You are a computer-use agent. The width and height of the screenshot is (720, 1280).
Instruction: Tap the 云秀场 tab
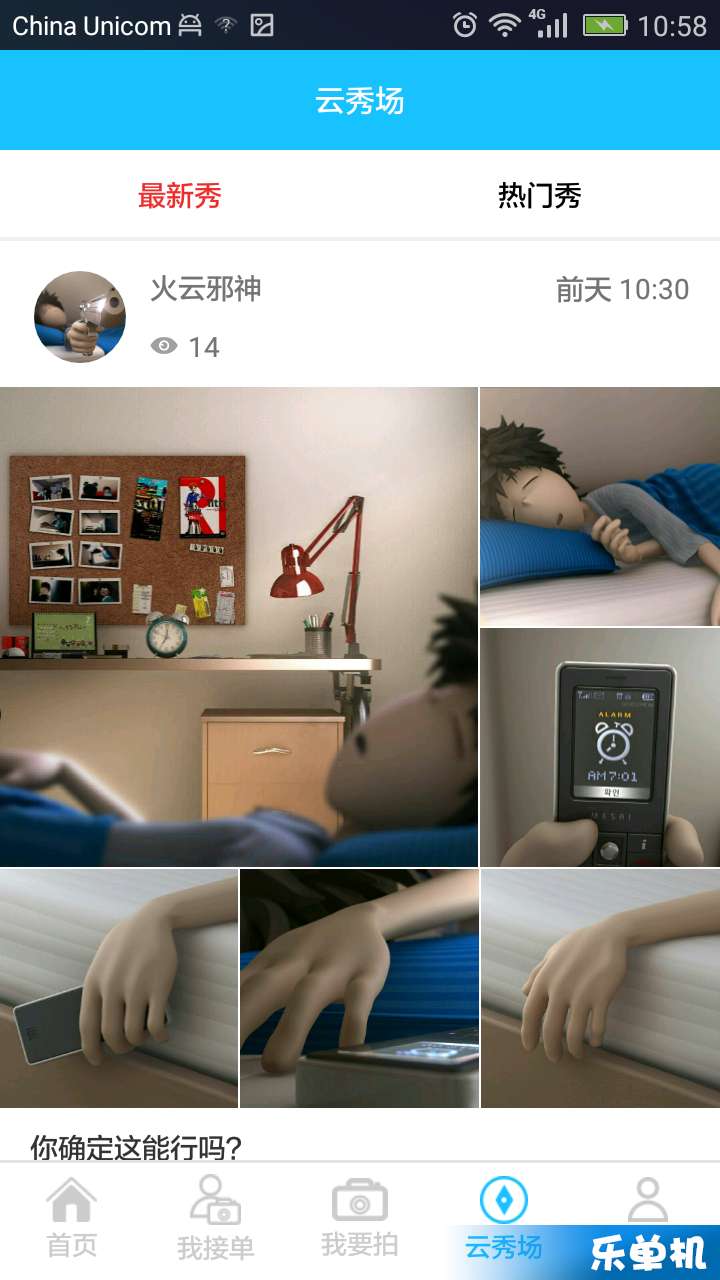[x=504, y=1218]
